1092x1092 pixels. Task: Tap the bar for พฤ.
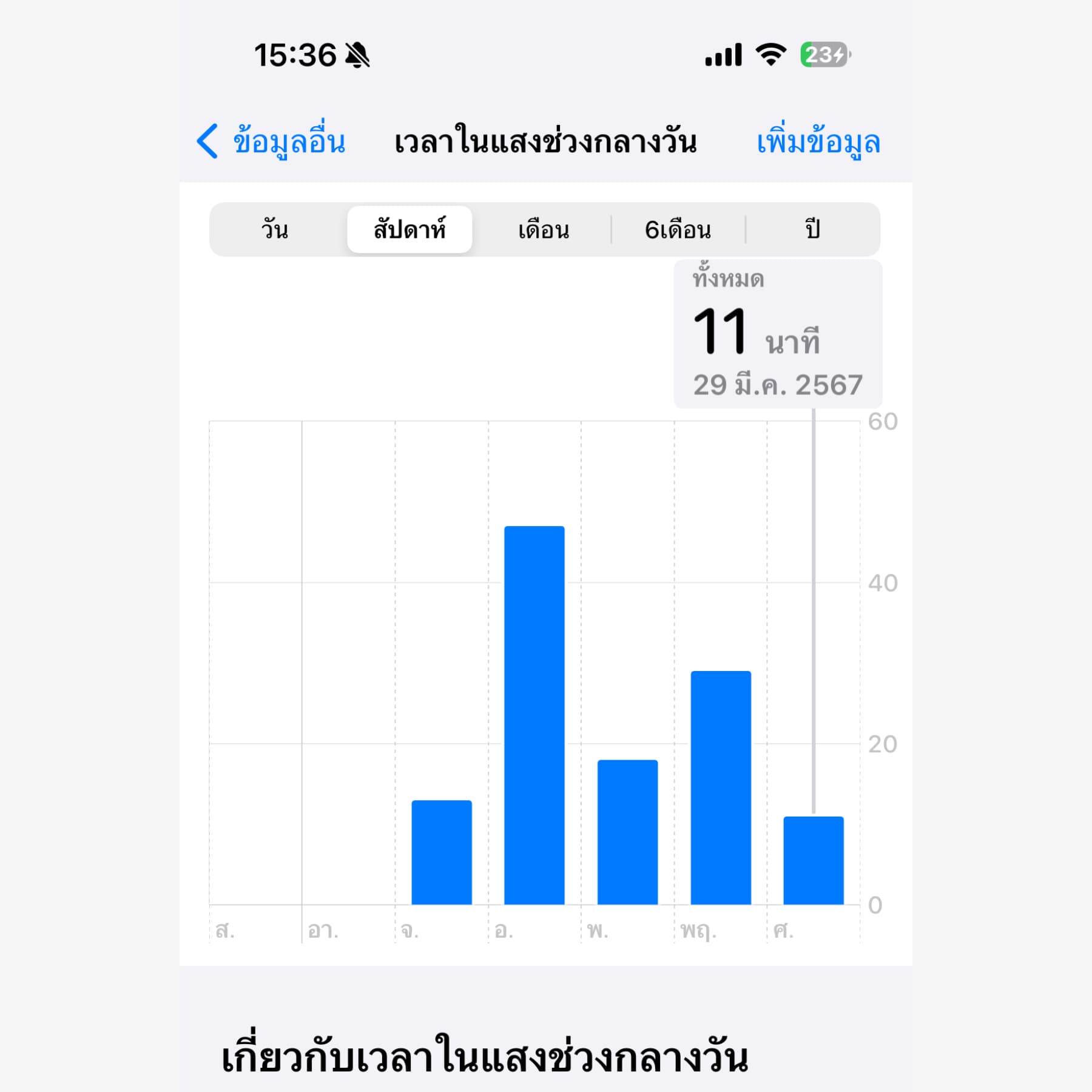coord(721,787)
